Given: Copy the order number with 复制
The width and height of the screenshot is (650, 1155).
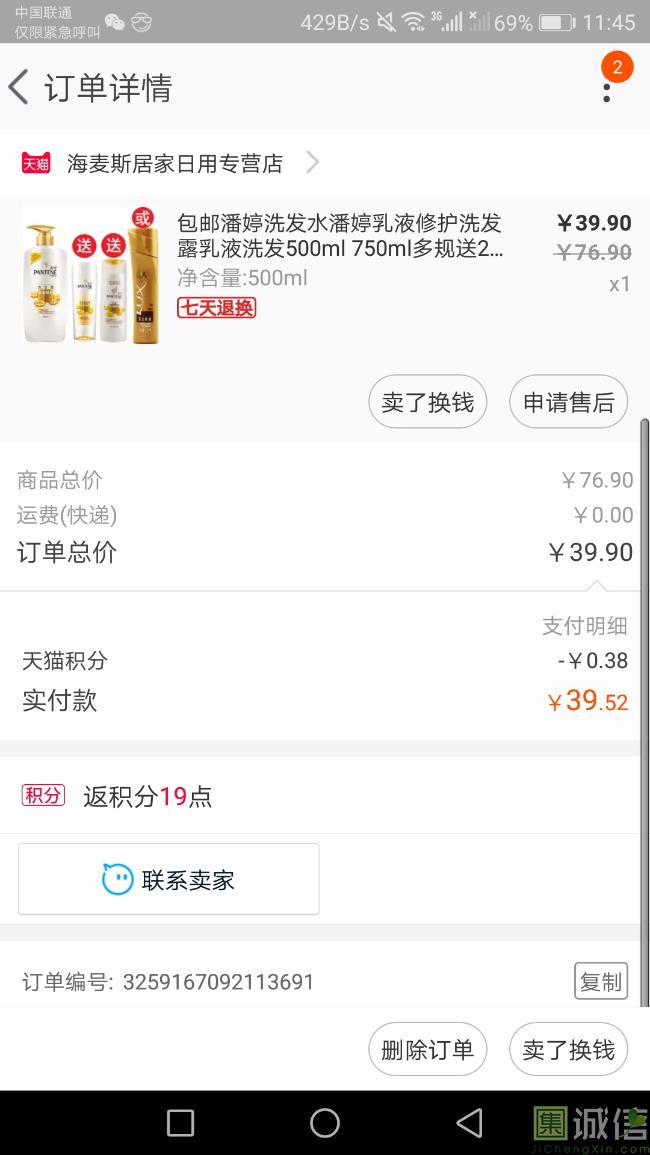Looking at the screenshot, I should 600,982.
